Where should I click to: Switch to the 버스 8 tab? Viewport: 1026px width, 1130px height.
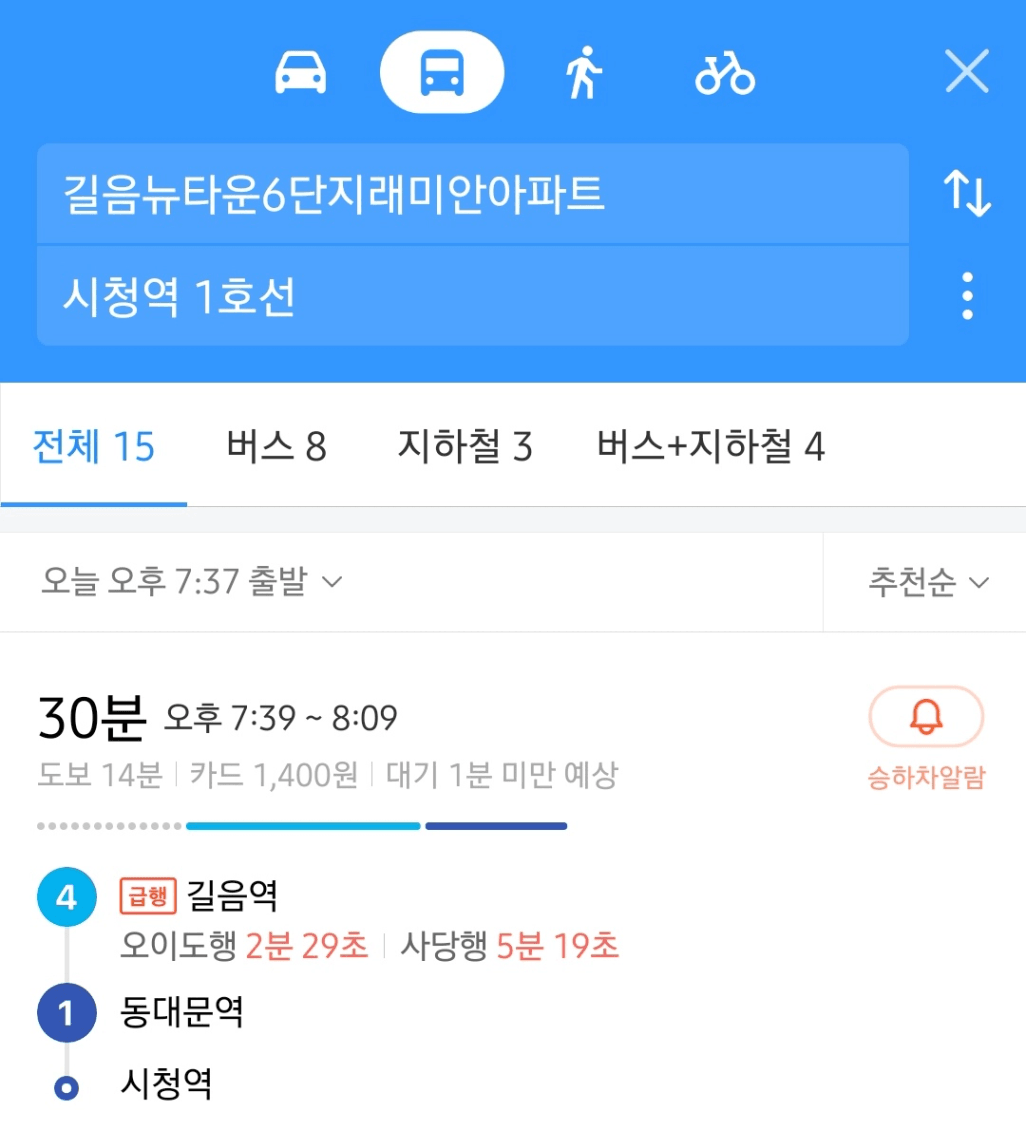point(277,446)
